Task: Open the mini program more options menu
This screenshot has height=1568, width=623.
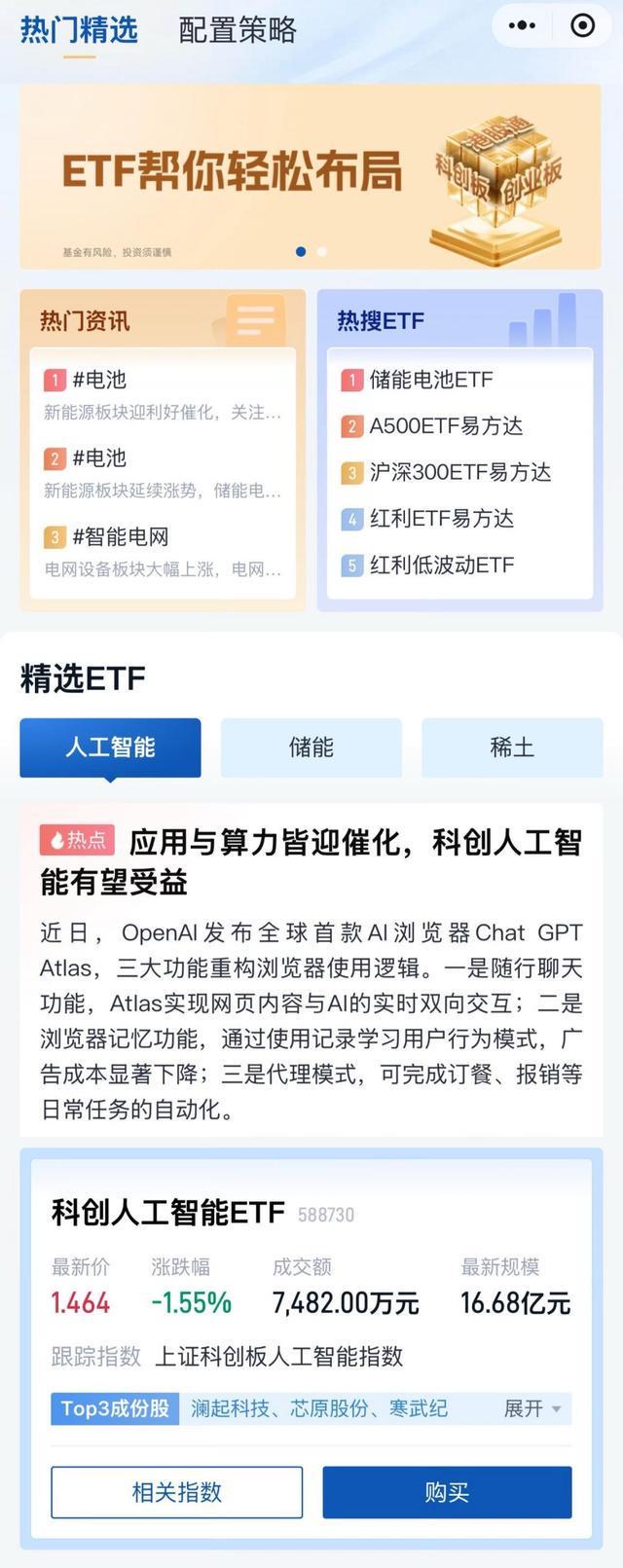Action: point(522,26)
